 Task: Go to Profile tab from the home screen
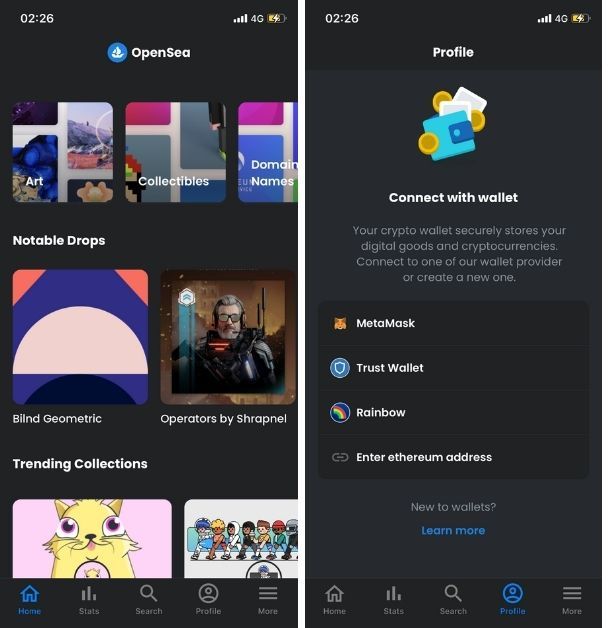[208, 599]
